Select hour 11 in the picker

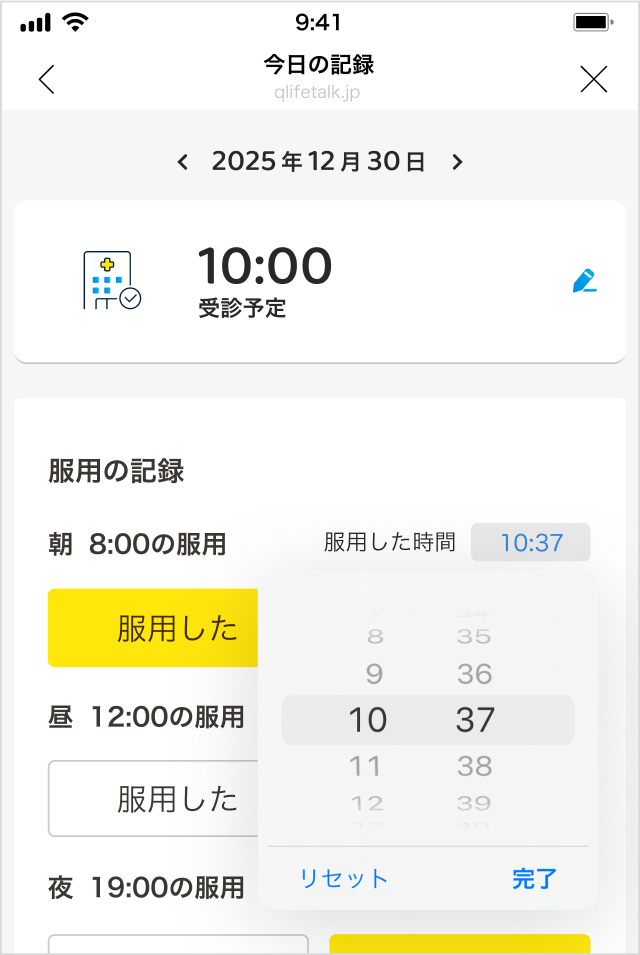coord(366,766)
